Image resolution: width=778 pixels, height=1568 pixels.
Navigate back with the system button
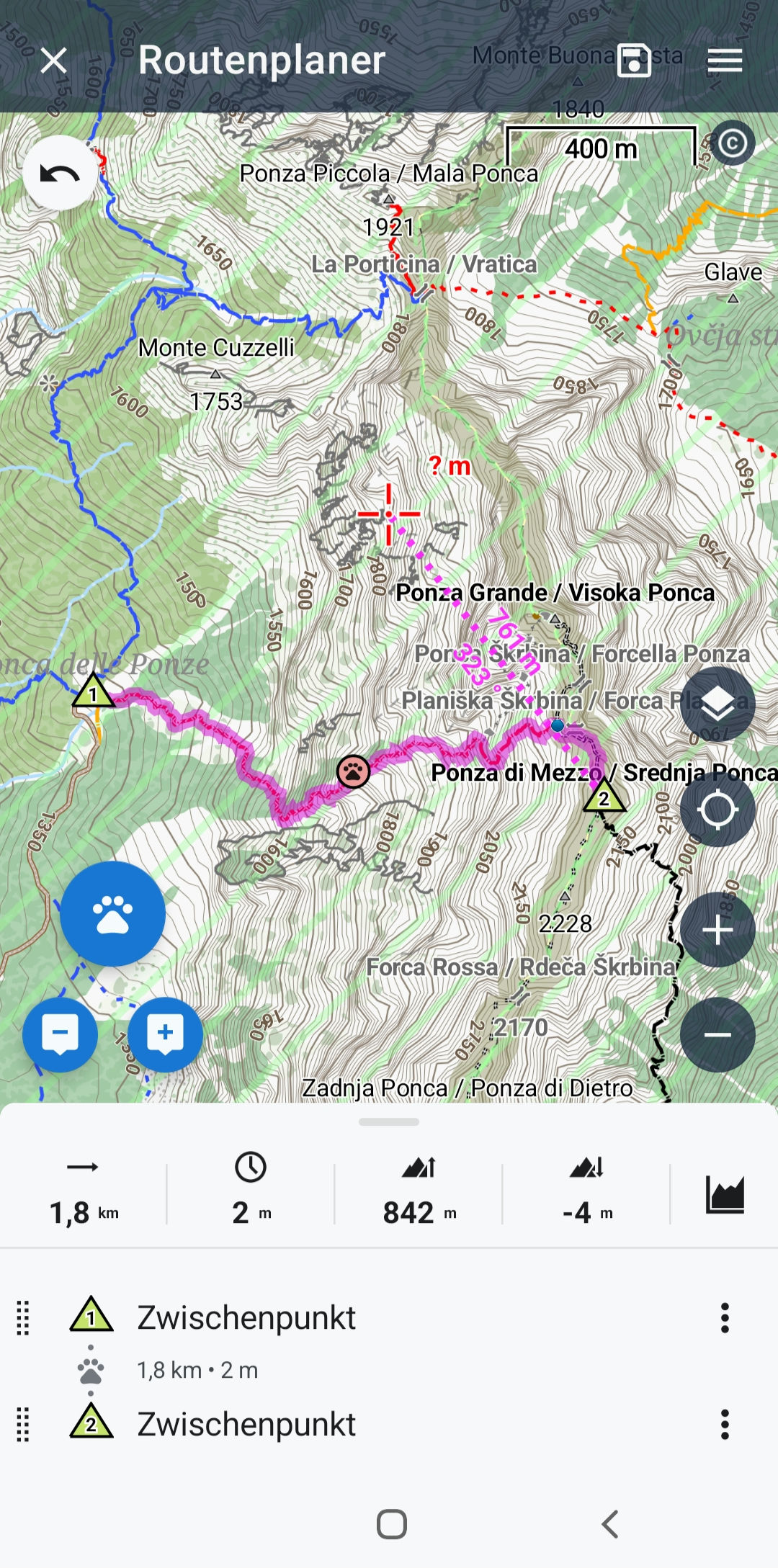(x=609, y=1524)
